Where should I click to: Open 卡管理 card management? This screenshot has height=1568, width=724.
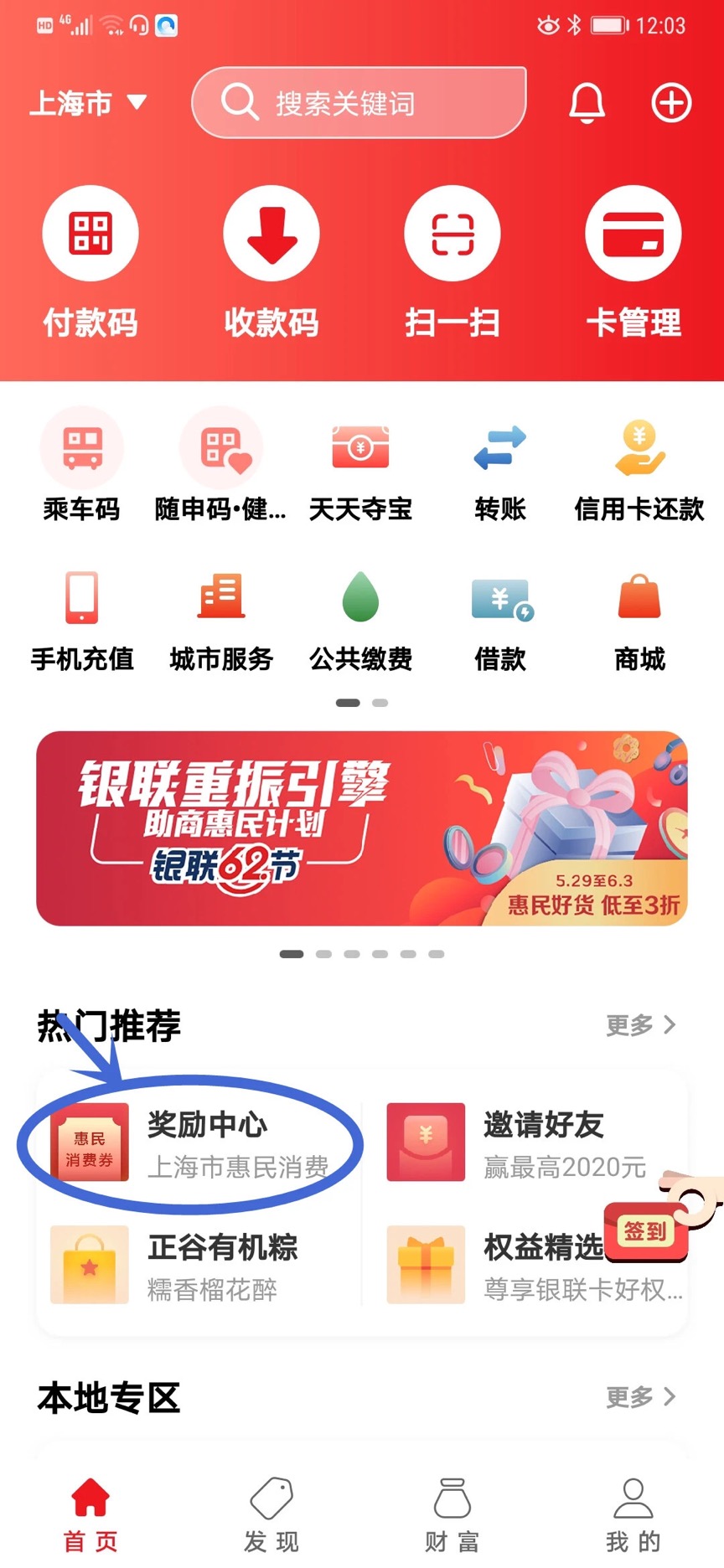pos(633,261)
